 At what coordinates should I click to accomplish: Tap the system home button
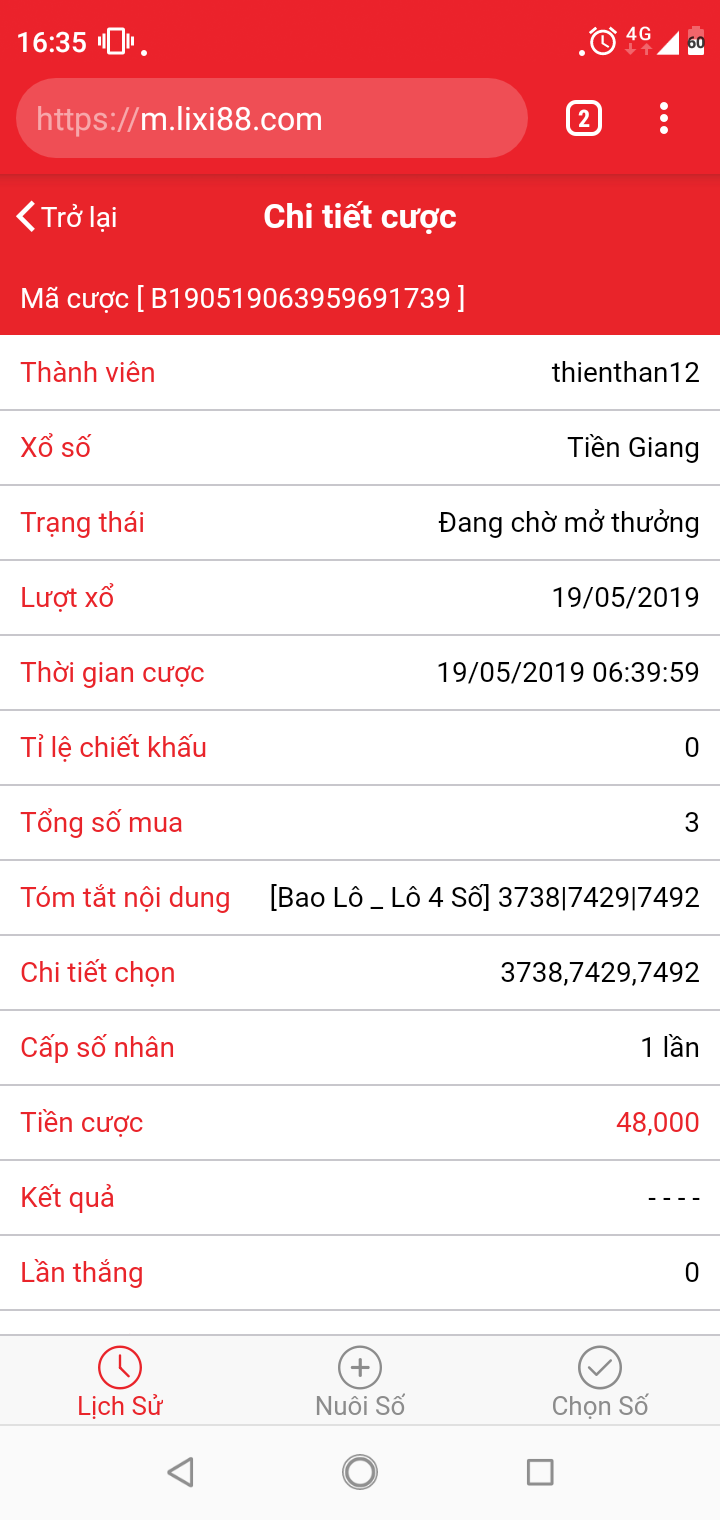360,1472
